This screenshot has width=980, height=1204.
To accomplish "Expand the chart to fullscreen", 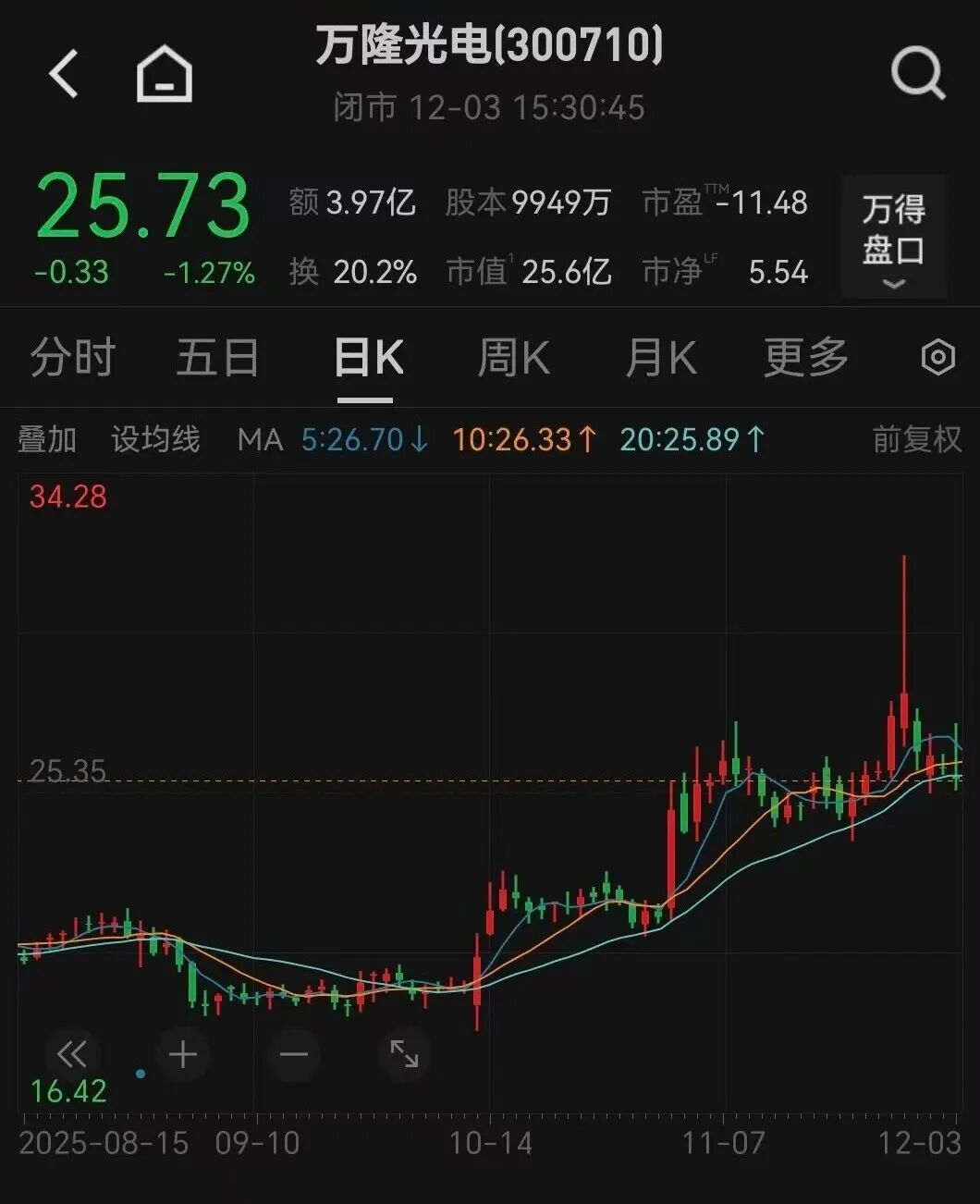I will [404, 1054].
